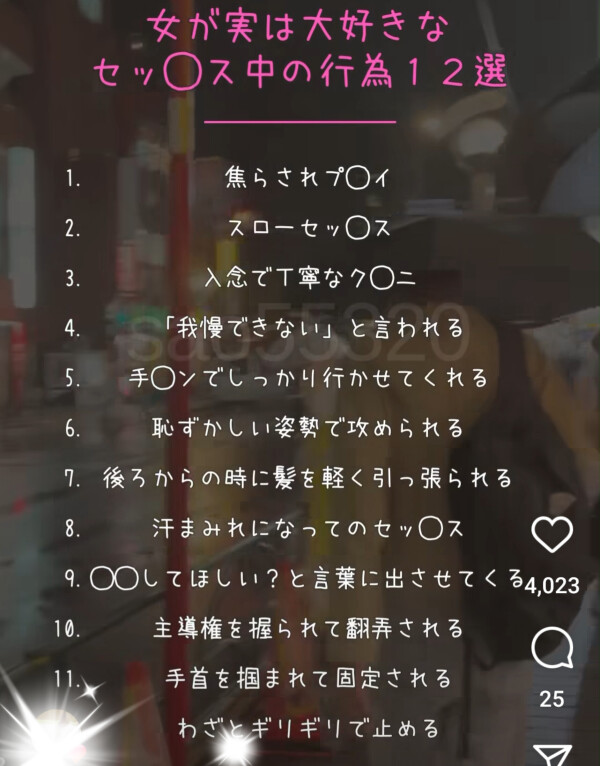600x766 pixels.
Task: Share this reel via the paper plane icon
Action: 551,753
